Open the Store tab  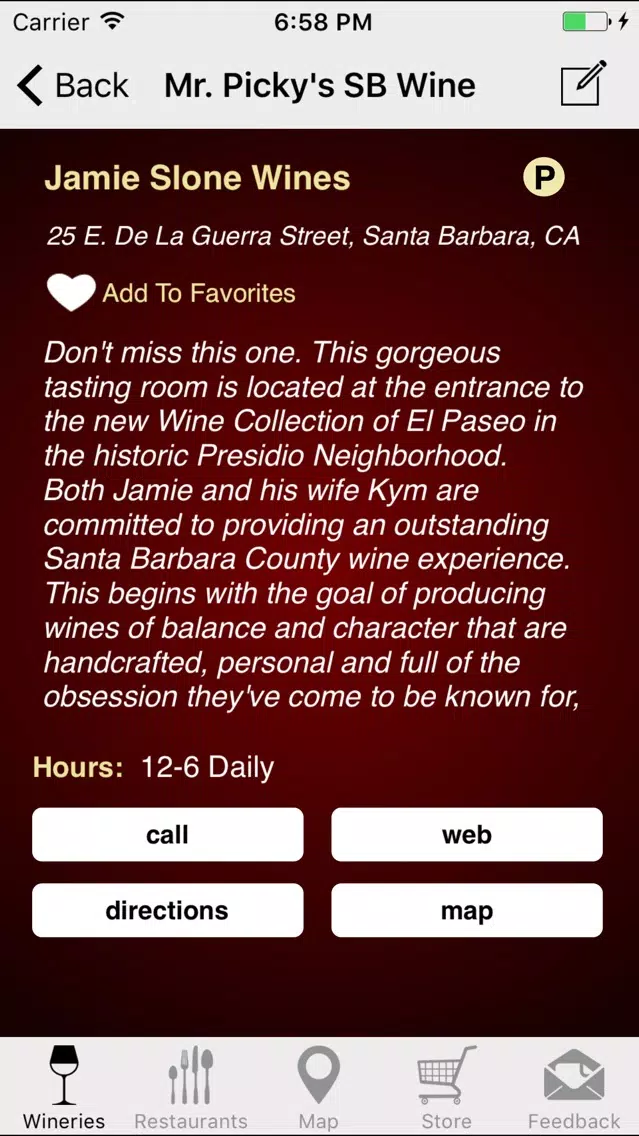click(x=446, y=1087)
